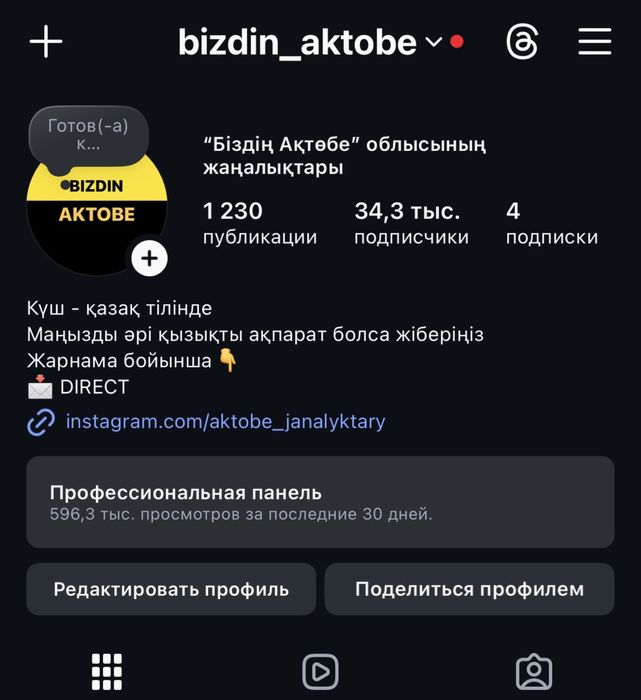Tap the plus icon to create new content
641x700 pixels.
pyautogui.click(x=46, y=42)
